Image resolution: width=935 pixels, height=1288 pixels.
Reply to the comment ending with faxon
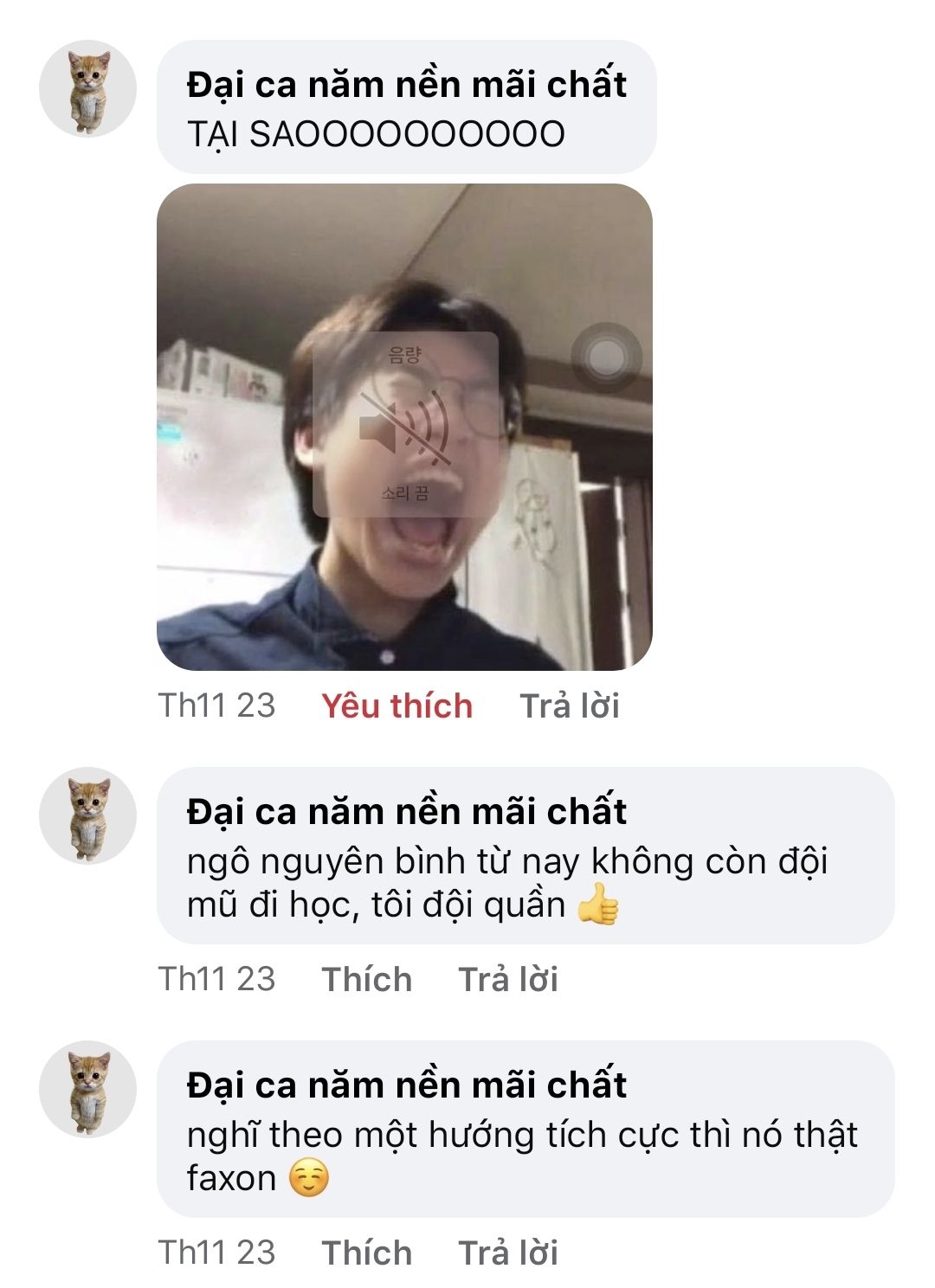click(x=508, y=1253)
